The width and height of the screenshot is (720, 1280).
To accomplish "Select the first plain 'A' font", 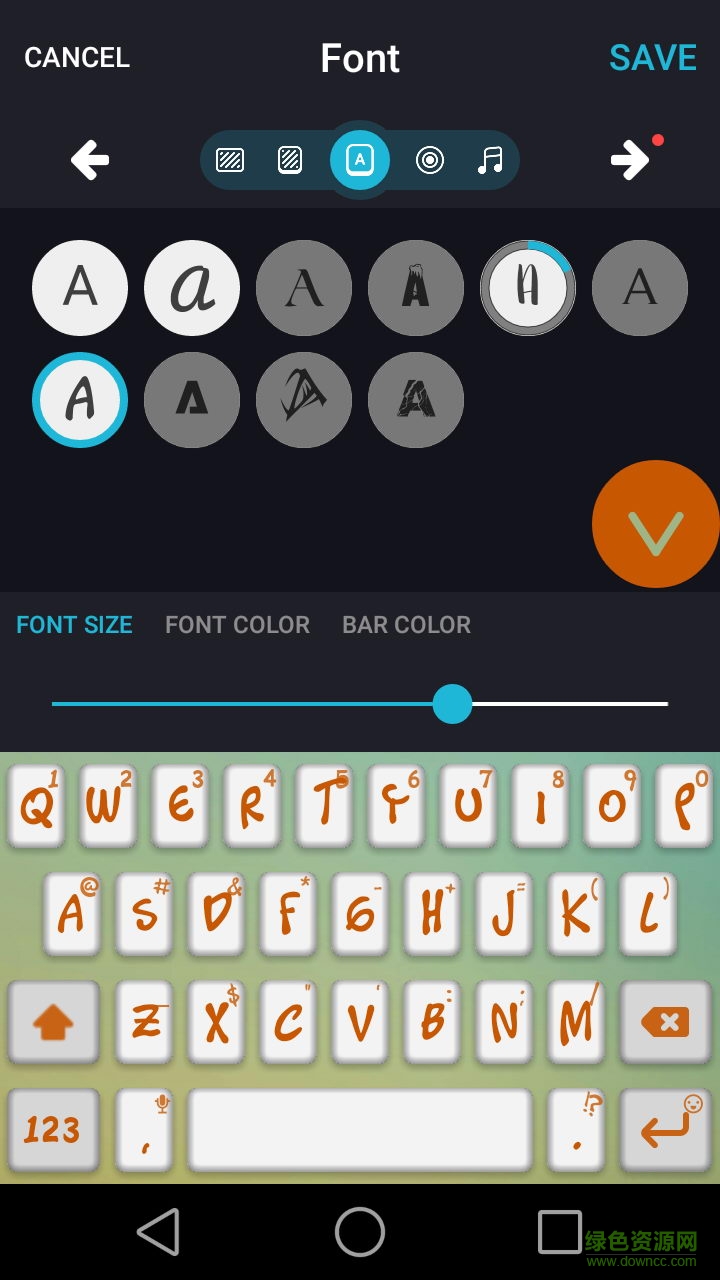I will [x=80, y=288].
